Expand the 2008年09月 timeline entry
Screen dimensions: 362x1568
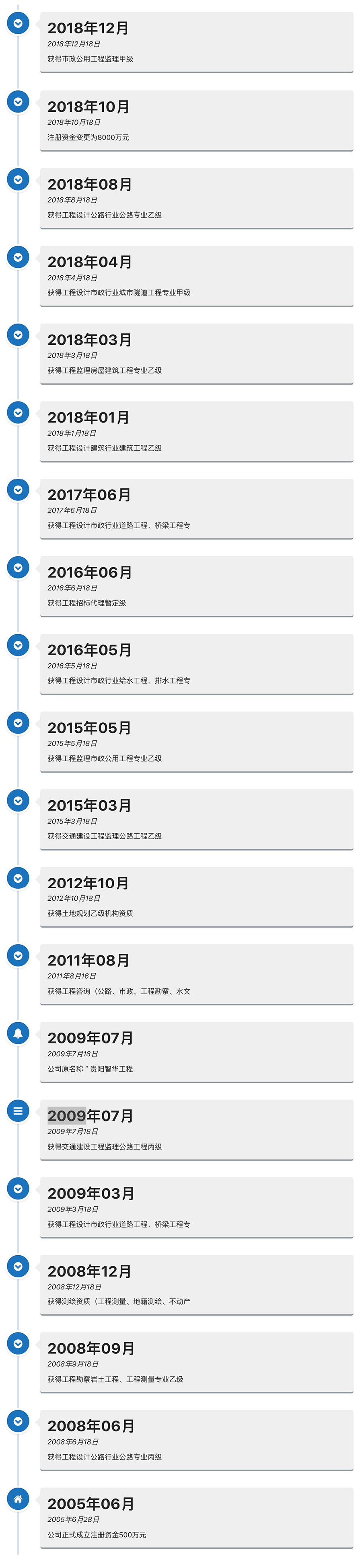18,1344
